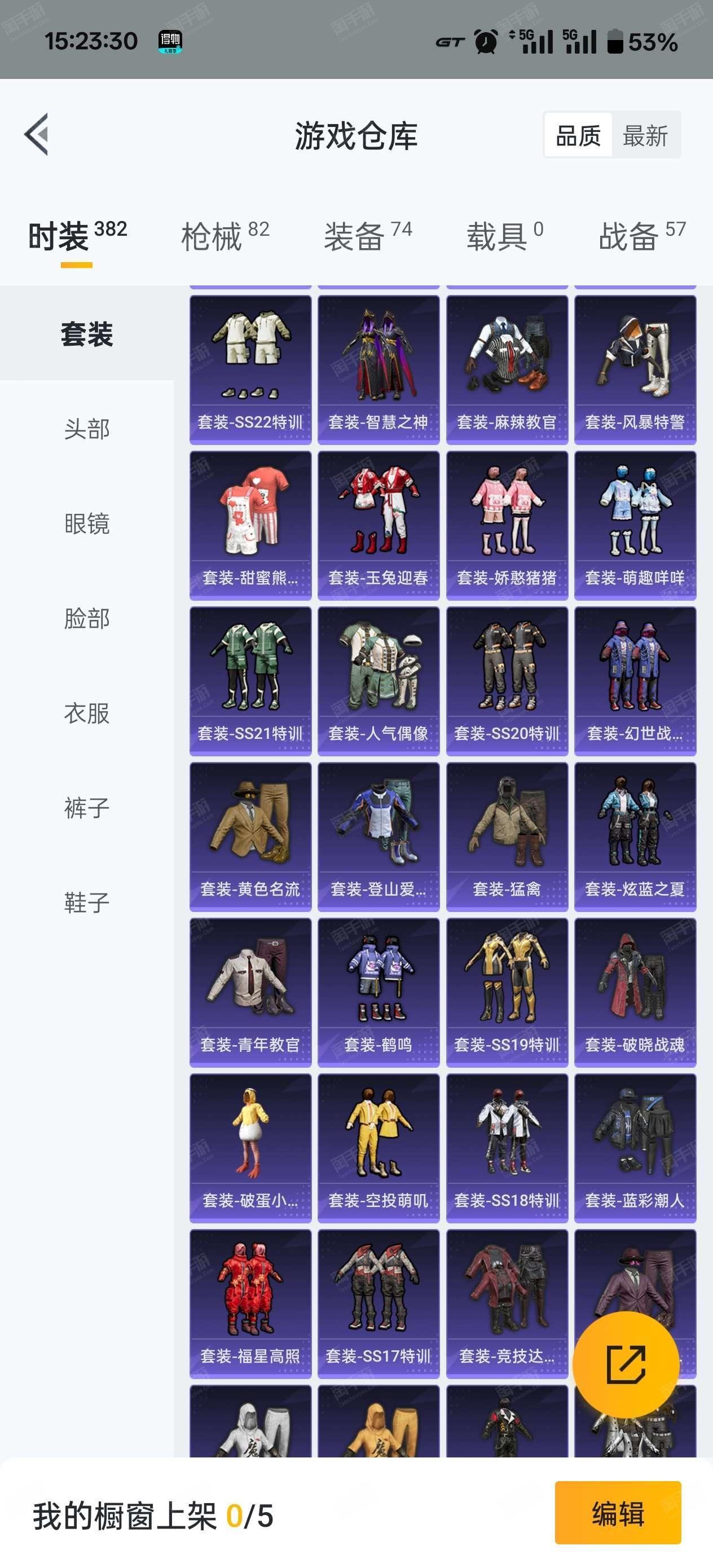
Task: Go back using the arrow icon
Action: coord(37,135)
